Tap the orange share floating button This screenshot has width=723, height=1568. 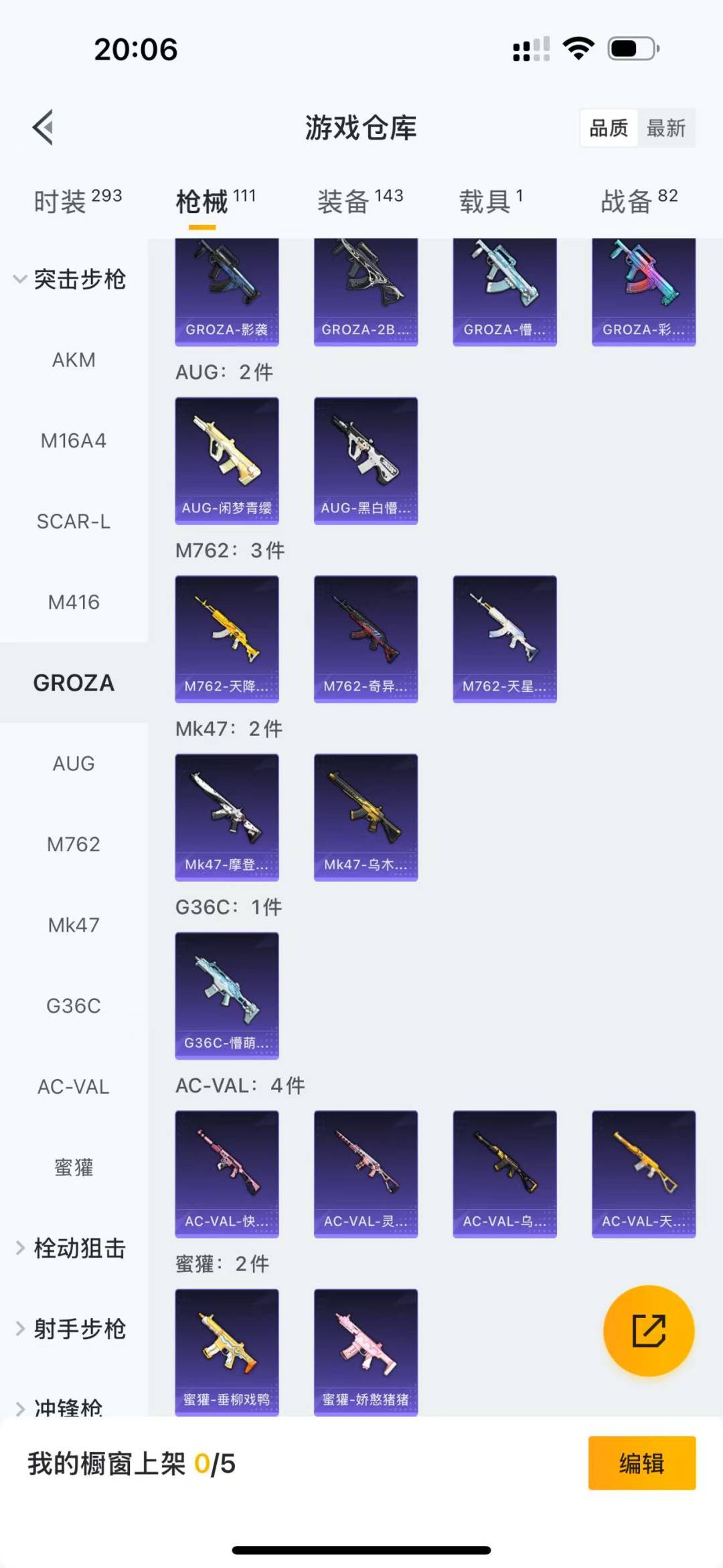649,1330
